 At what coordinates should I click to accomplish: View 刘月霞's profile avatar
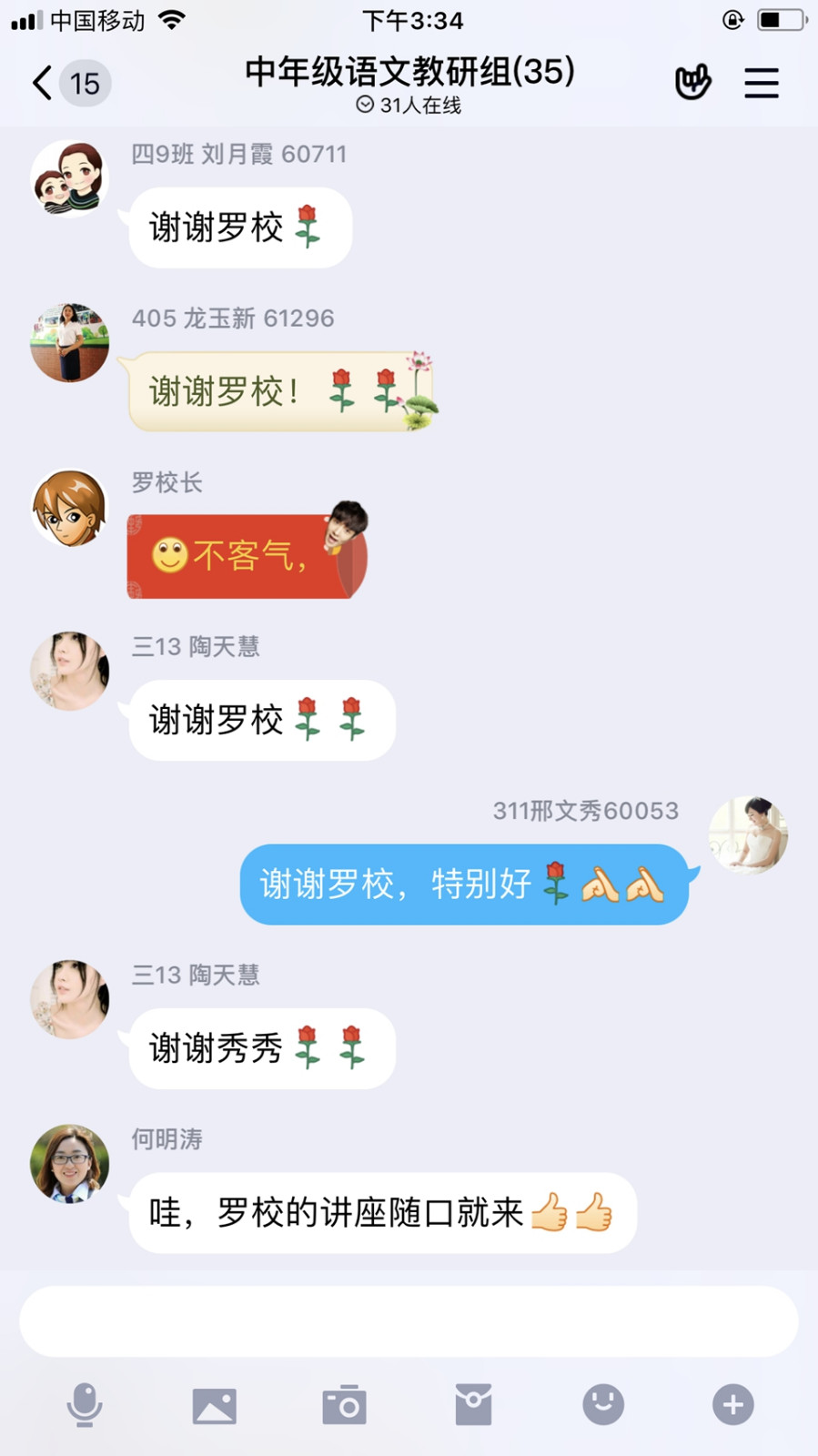click(70, 178)
